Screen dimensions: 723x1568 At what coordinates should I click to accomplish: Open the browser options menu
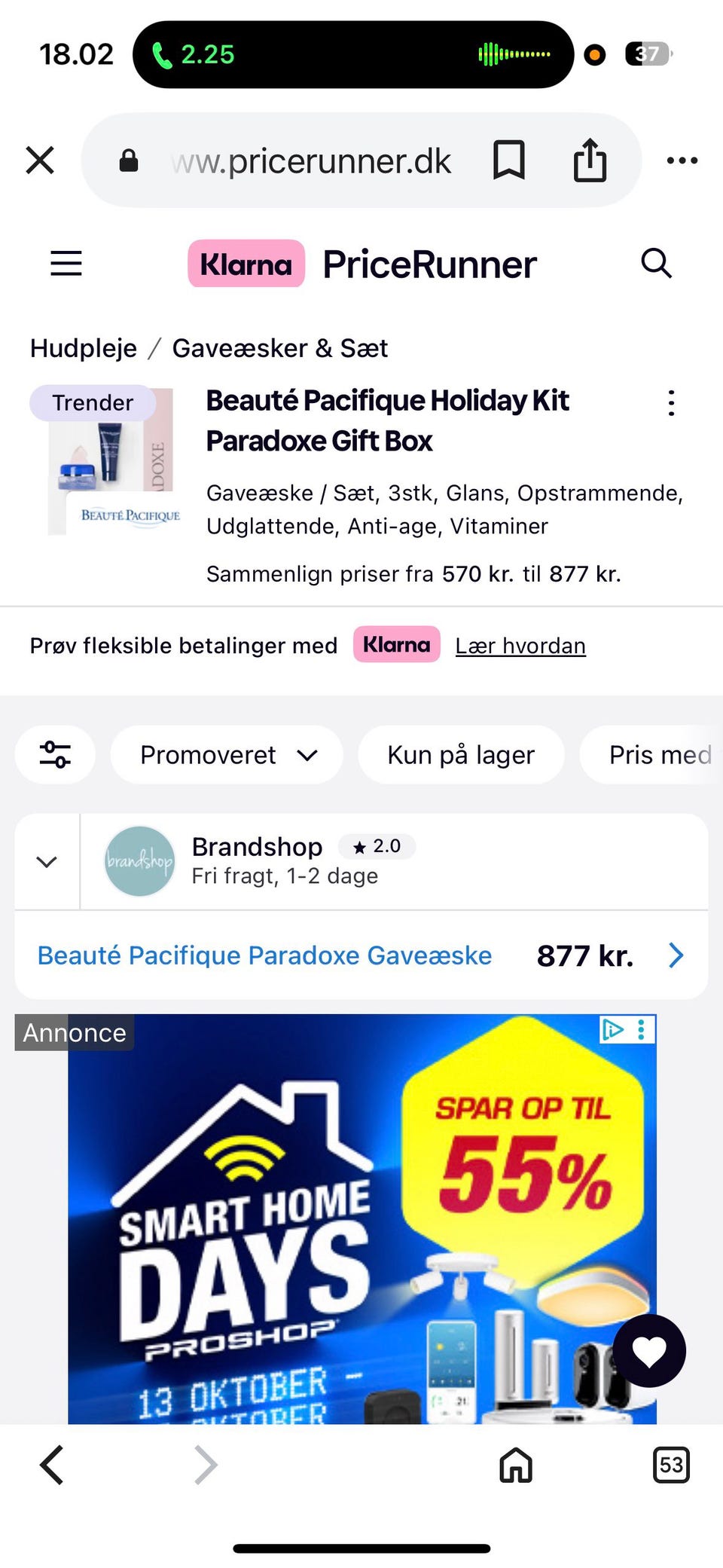point(682,160)
